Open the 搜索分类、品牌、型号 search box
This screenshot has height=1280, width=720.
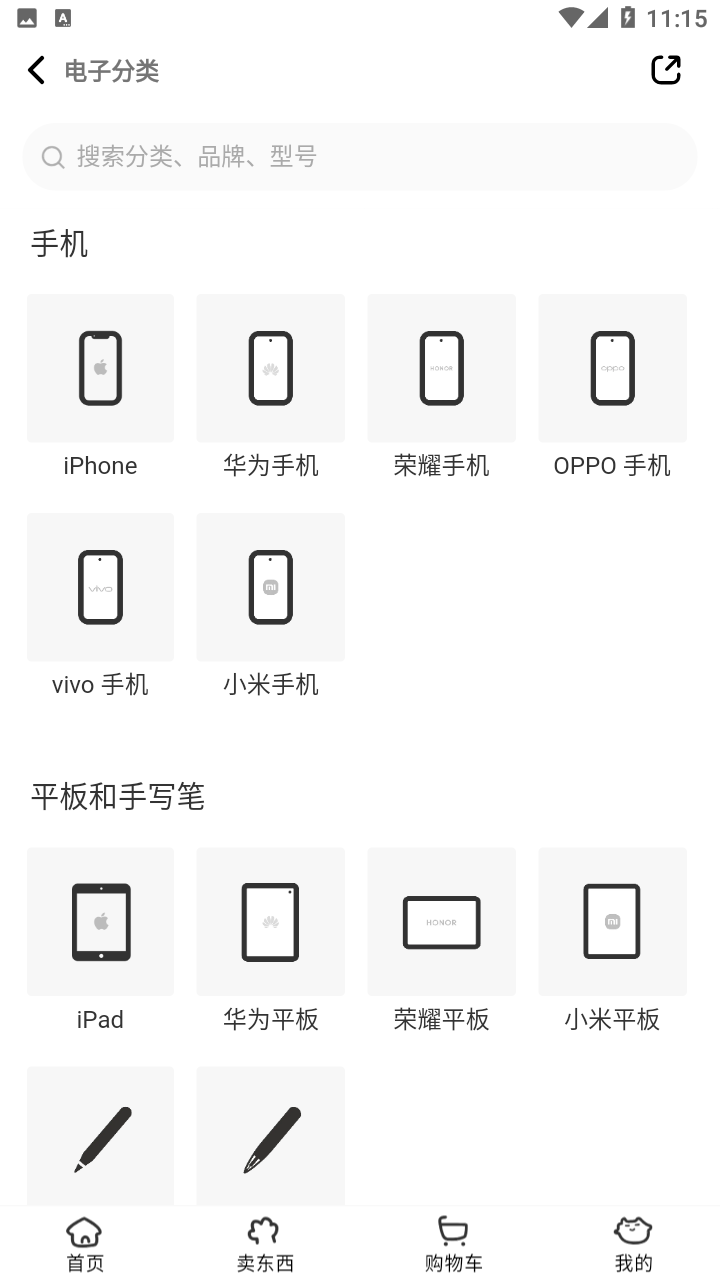point(360,157)
